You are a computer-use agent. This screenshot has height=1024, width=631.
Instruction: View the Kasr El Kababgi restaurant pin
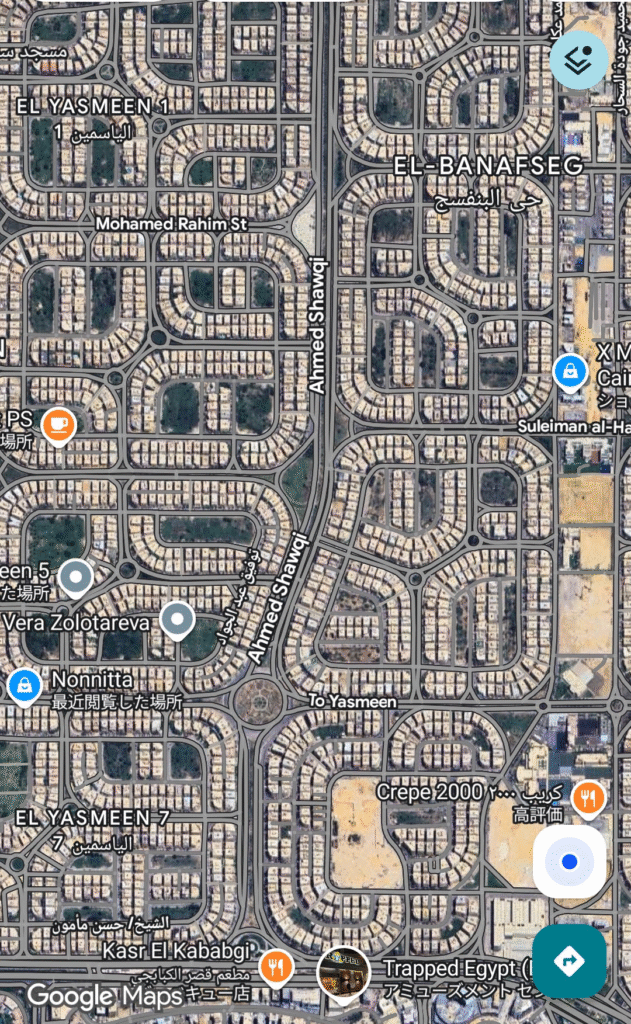[x=276, y=967]
